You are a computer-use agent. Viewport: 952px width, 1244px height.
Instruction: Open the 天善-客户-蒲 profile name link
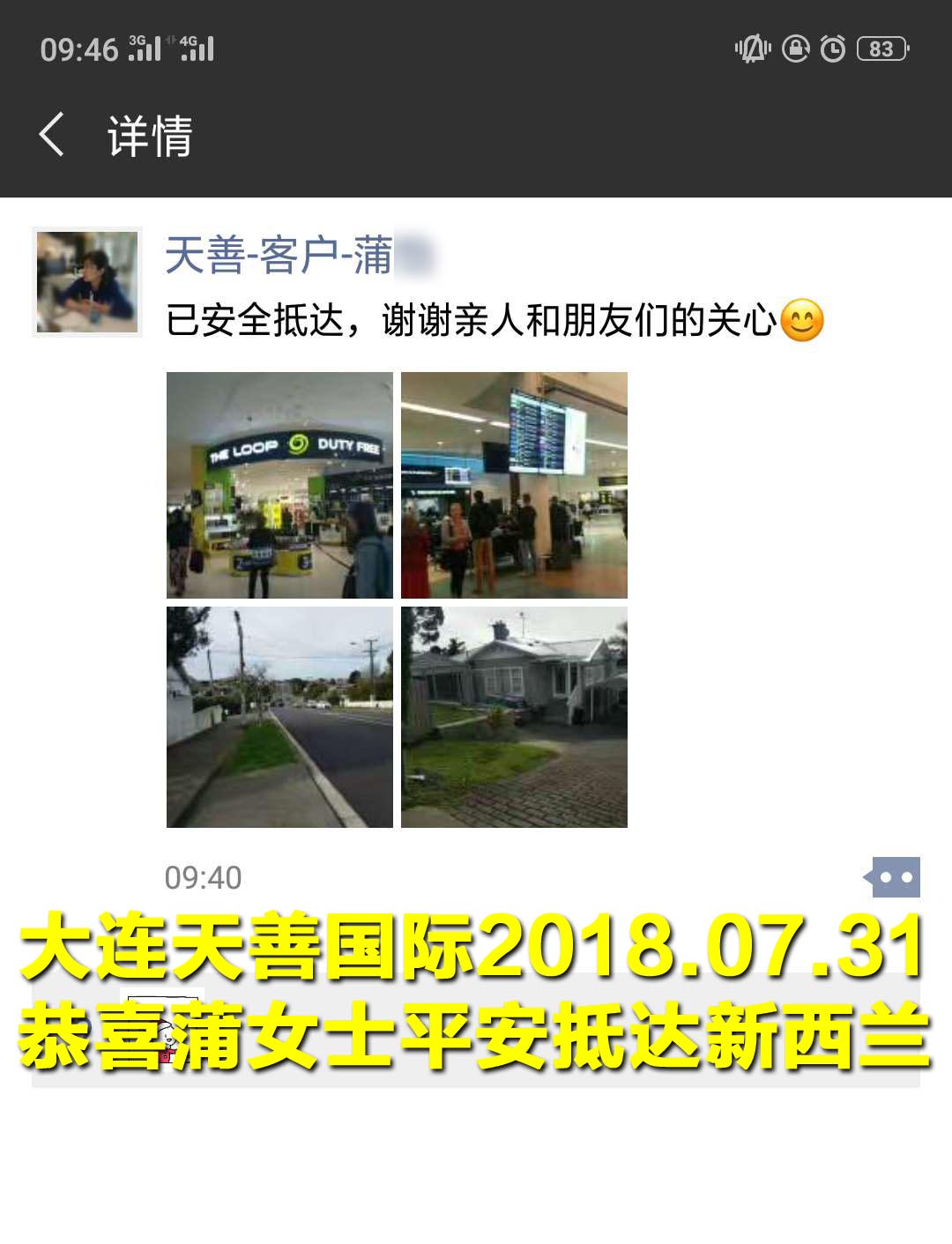click(280, 257)
